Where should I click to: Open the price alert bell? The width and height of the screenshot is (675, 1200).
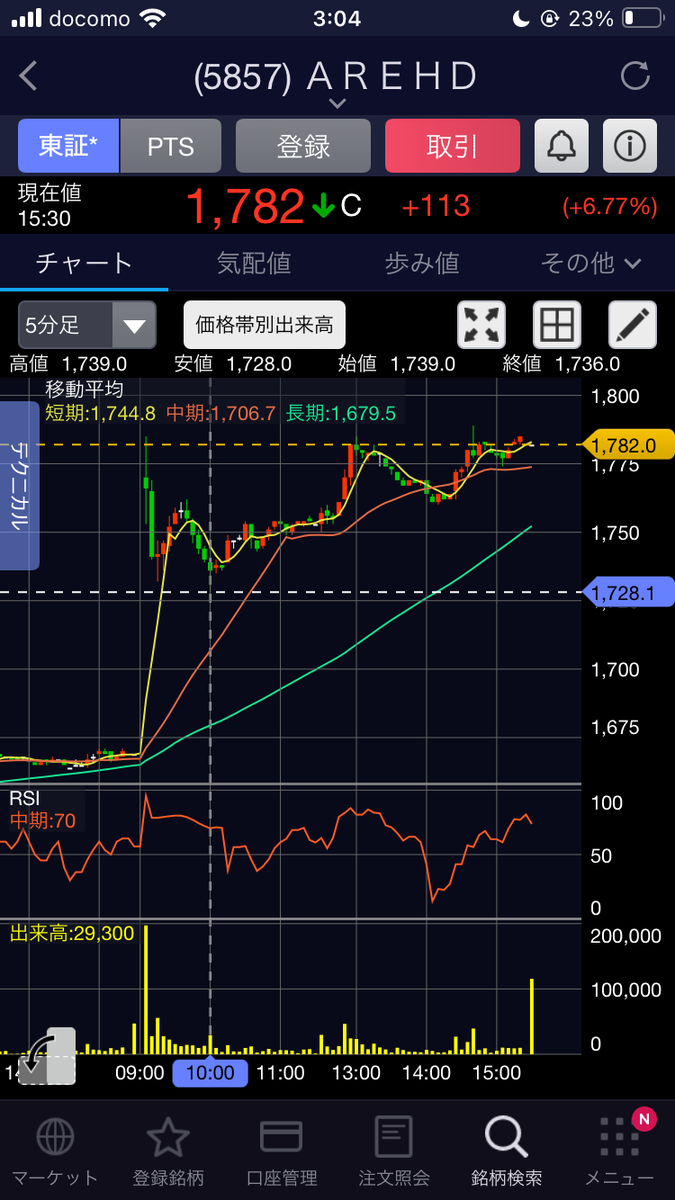click(x=562, y=146)
